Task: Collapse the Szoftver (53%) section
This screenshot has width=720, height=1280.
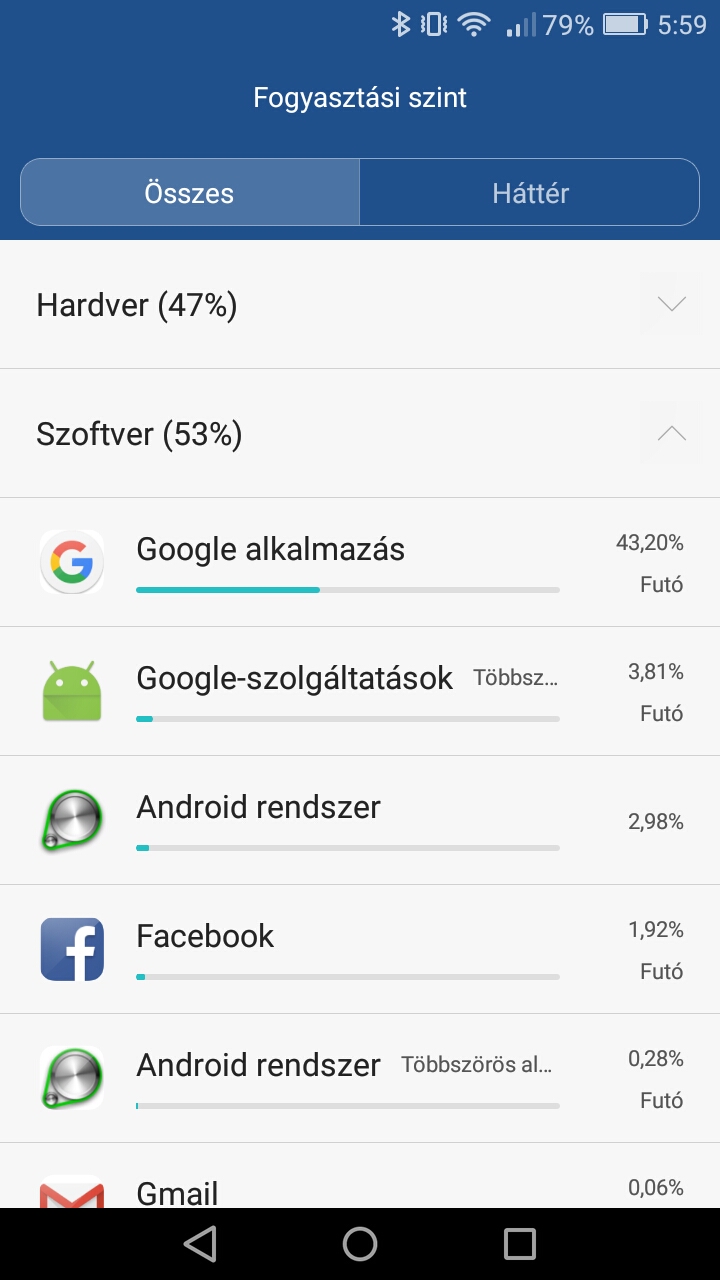Action: [x=360, y=434]
